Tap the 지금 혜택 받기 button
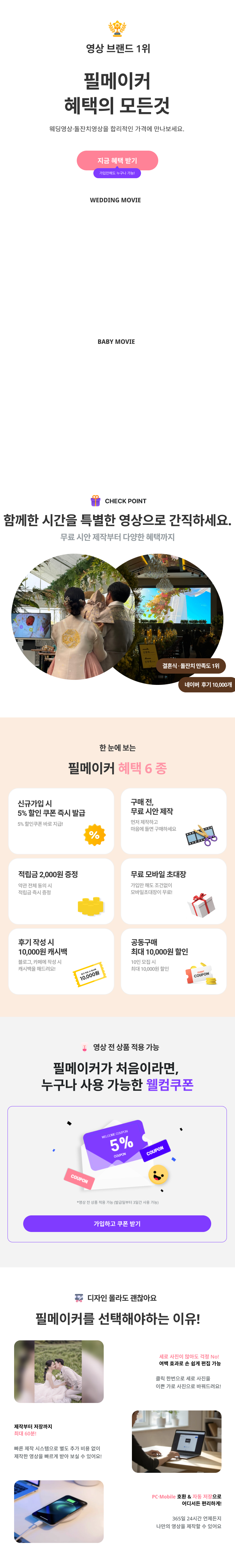 (x=117, y=160)
